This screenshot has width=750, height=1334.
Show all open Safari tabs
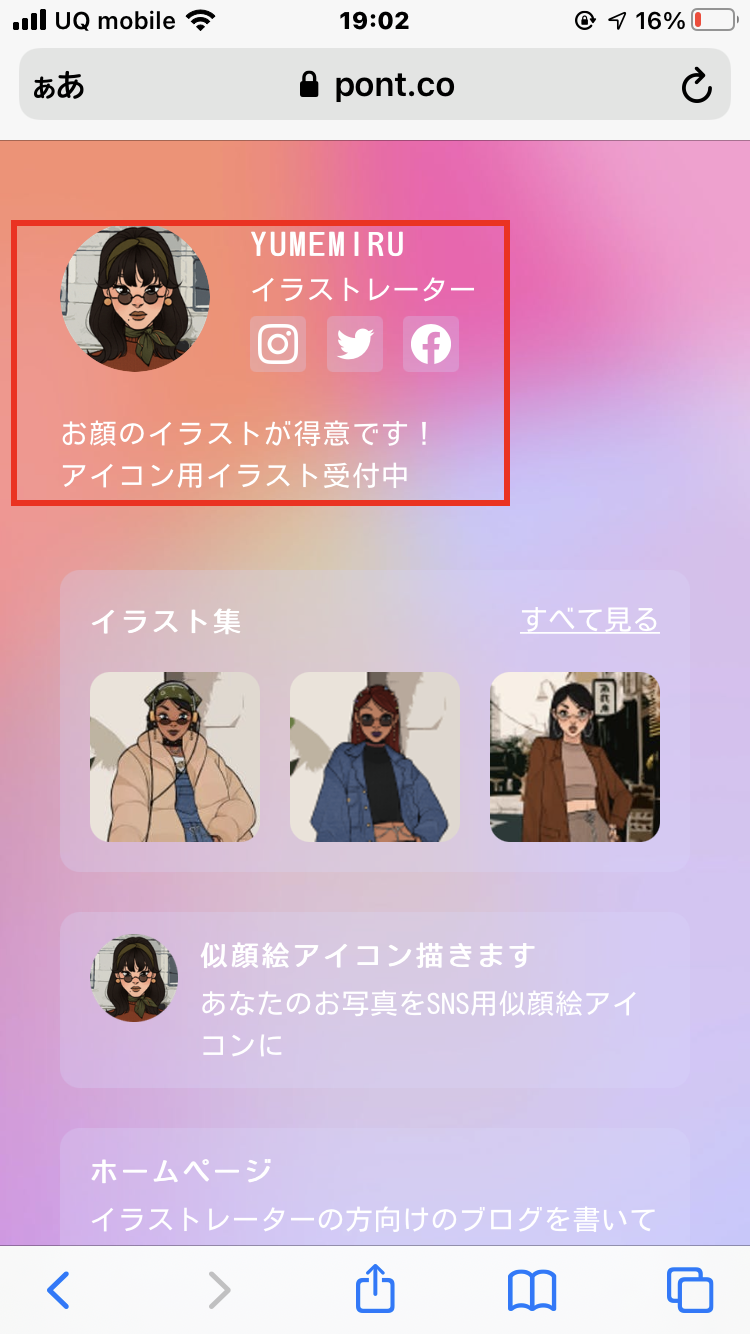click(x=690, y=1290)
